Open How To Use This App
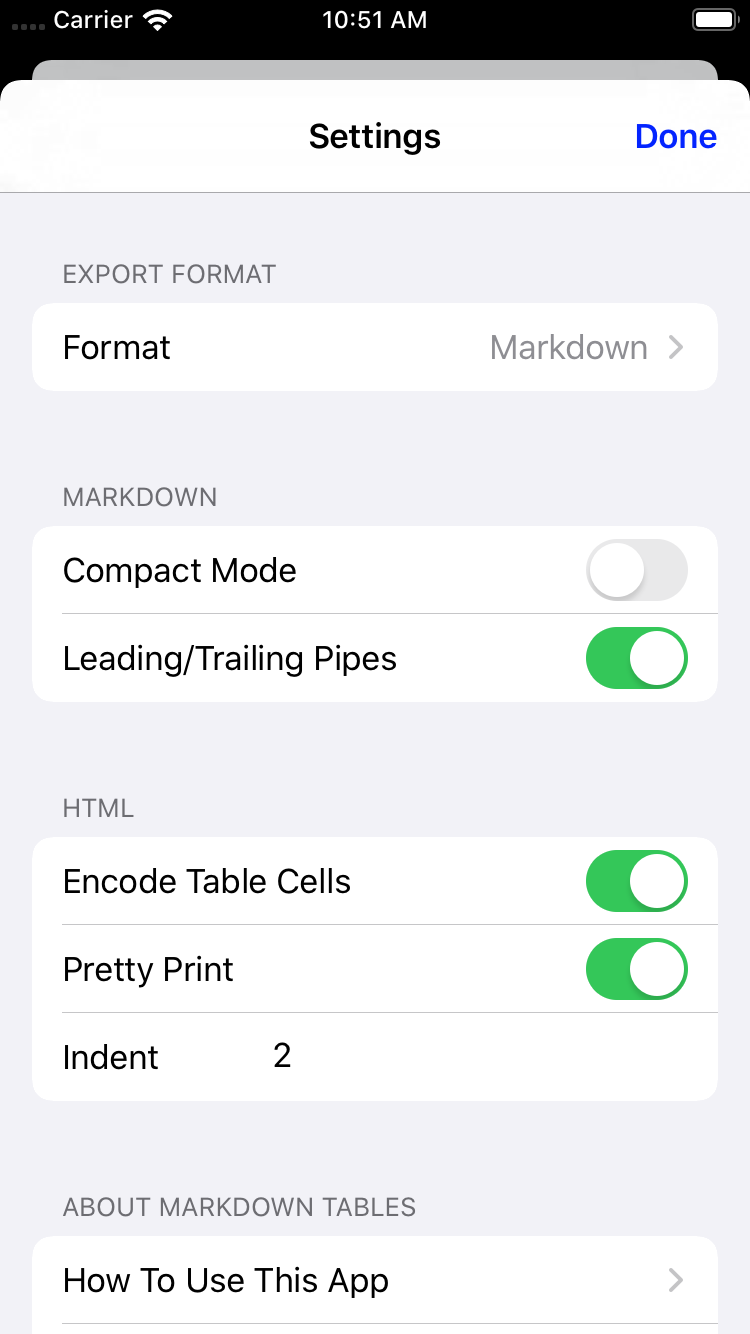 [375, 1280]
